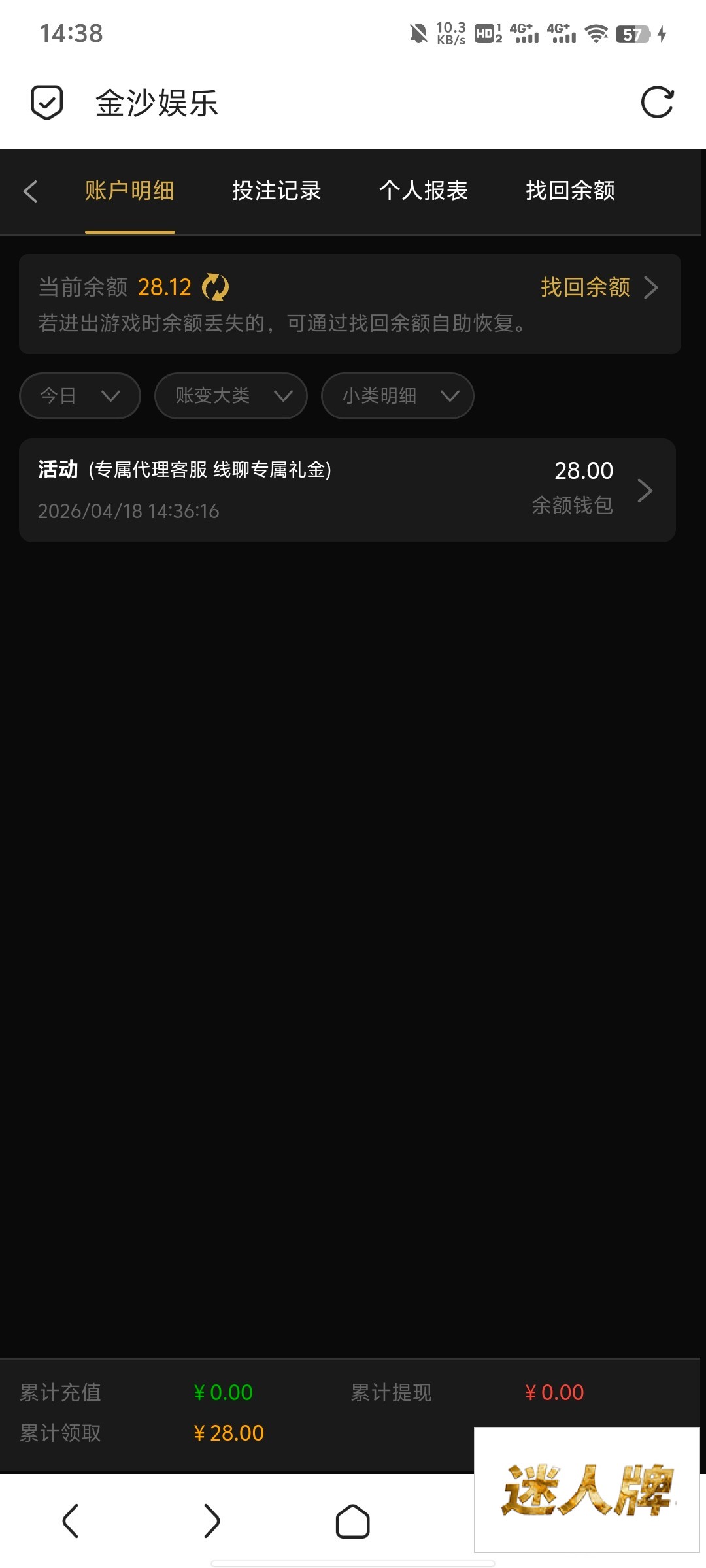Reload the page with the refresh icon
The height and width of the screenshot is (1568, 706).
(657, 103)
